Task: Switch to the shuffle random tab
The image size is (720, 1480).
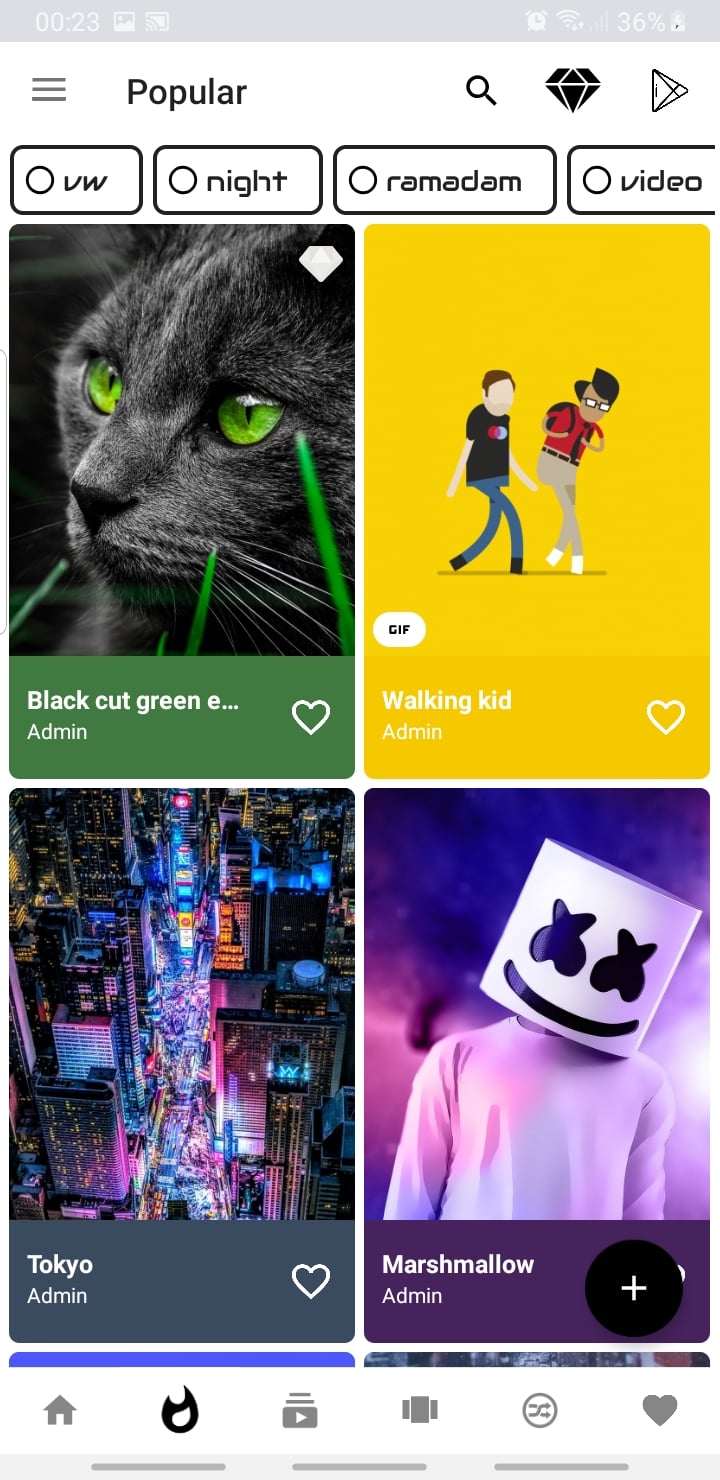Action: [x=540, y=1411]
